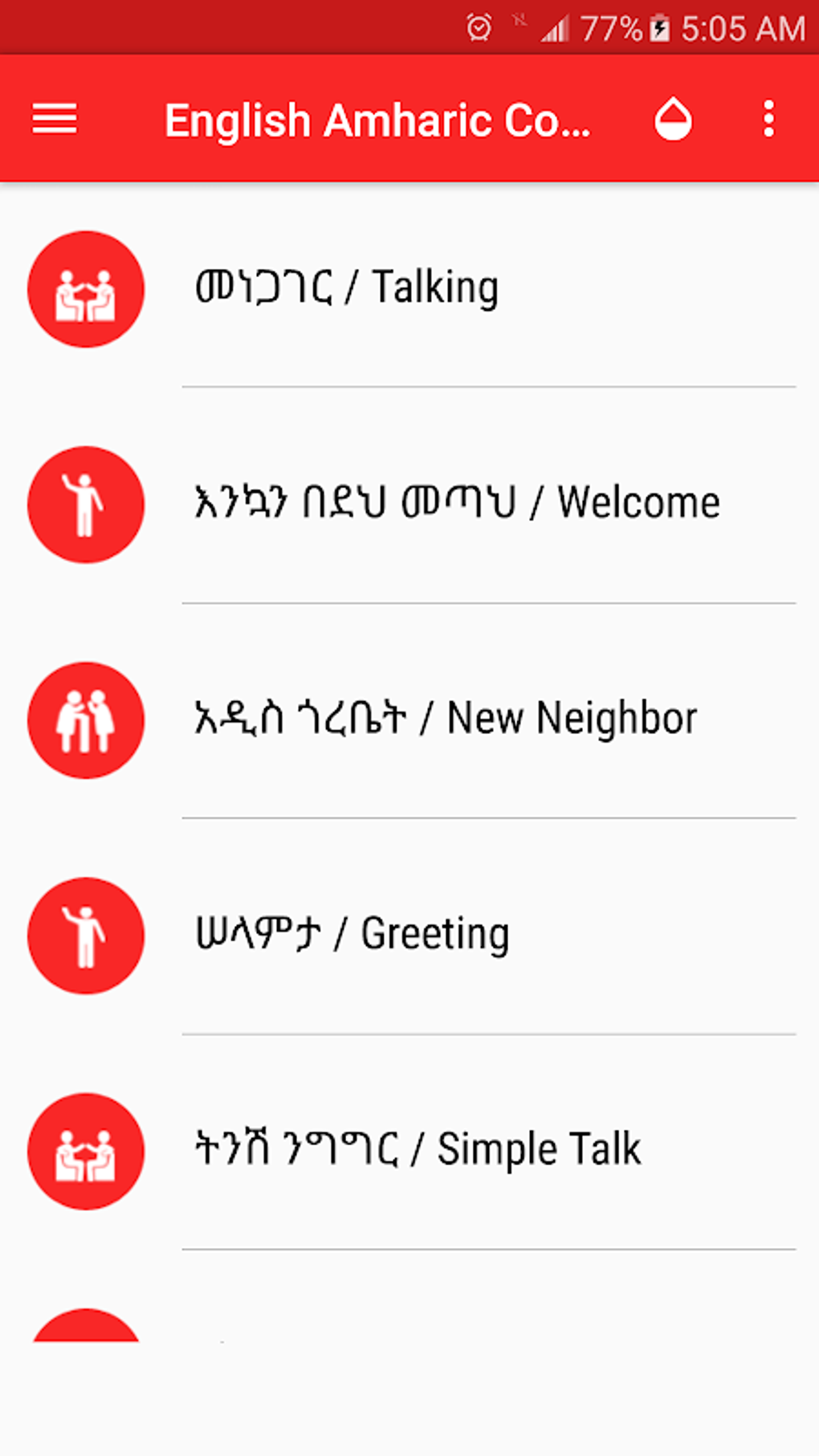Tap the New Neighbor couple icon
Image resolution: width=819 pixels, height=1456 pixels.
(86, 720)
